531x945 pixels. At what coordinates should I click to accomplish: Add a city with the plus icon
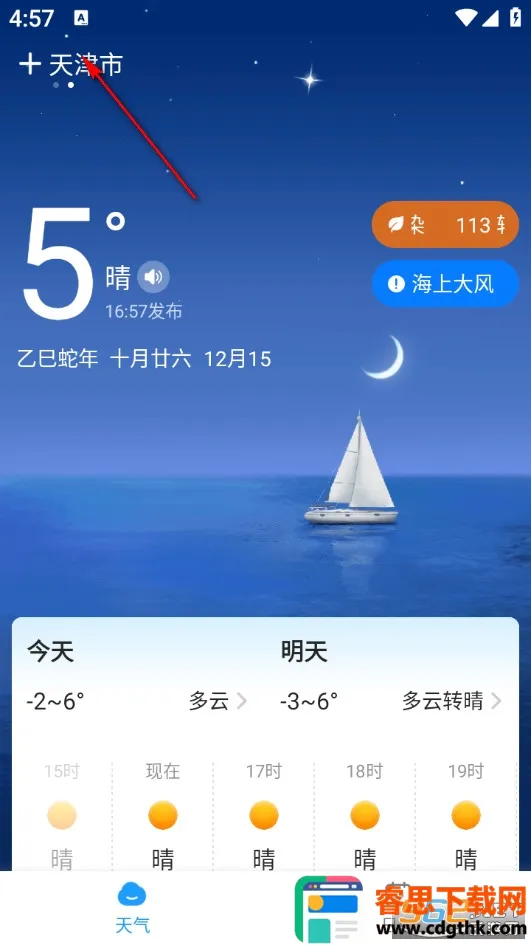coord(30,63)
